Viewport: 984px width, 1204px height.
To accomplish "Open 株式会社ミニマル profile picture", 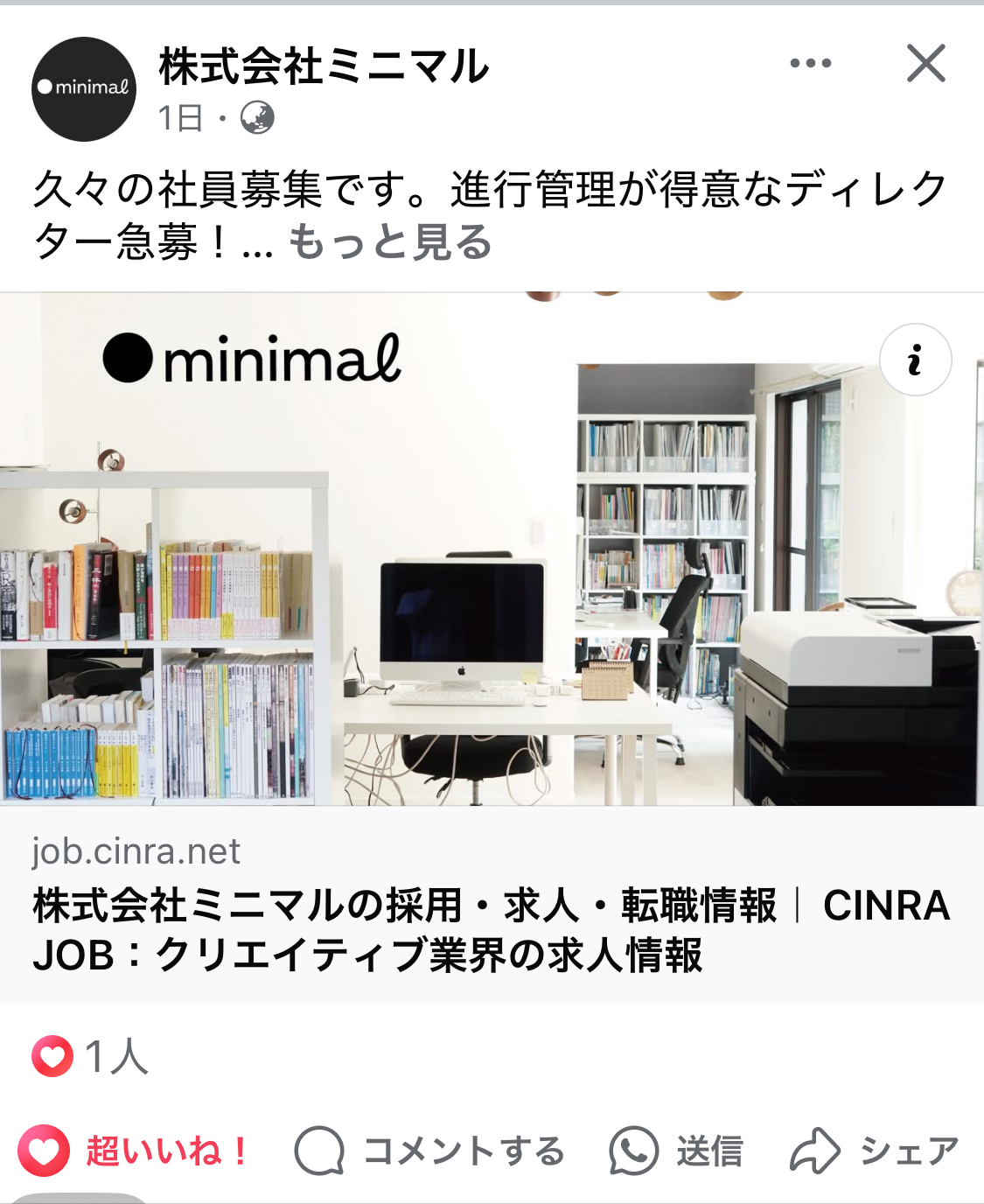I will click(84, 88).
